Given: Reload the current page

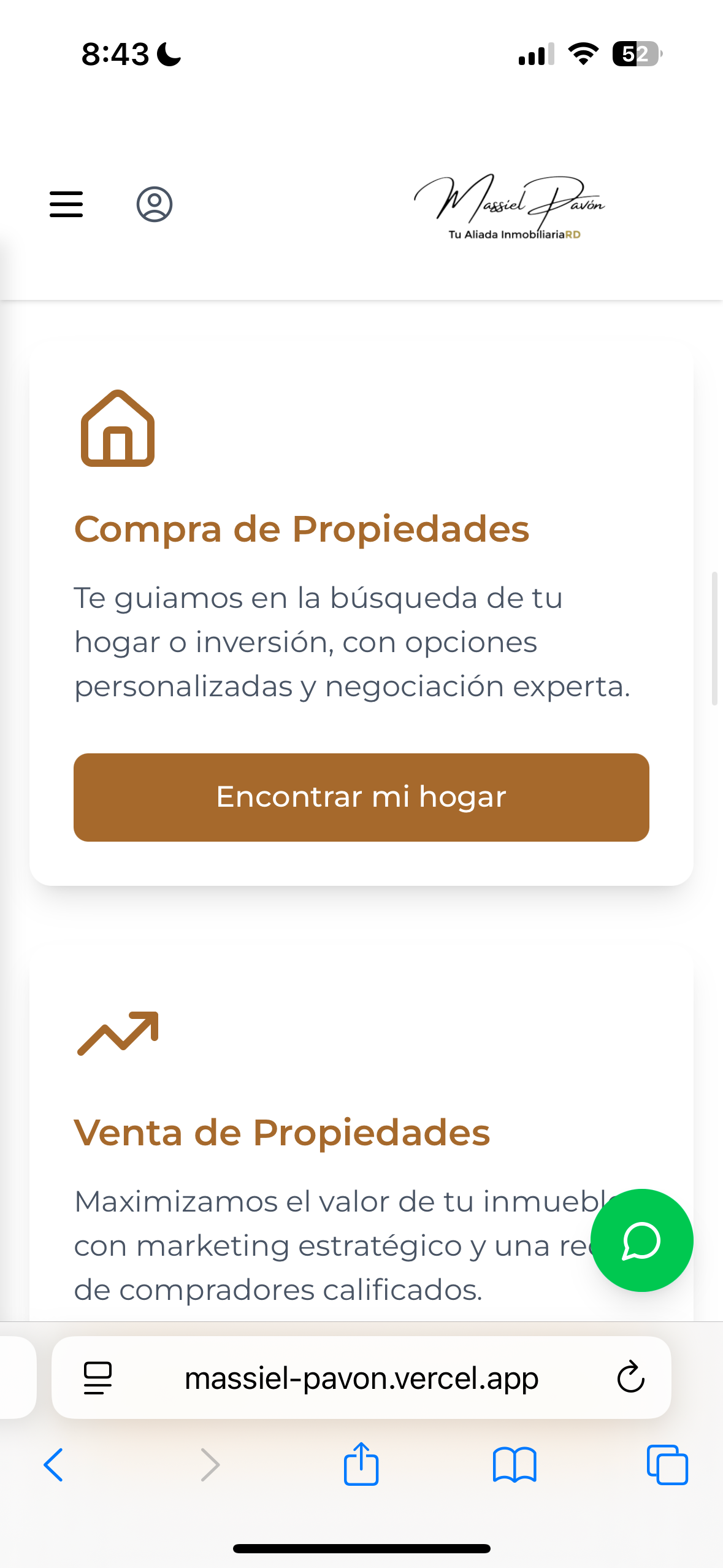Looking at the screenshot, I should (630, 1378).
